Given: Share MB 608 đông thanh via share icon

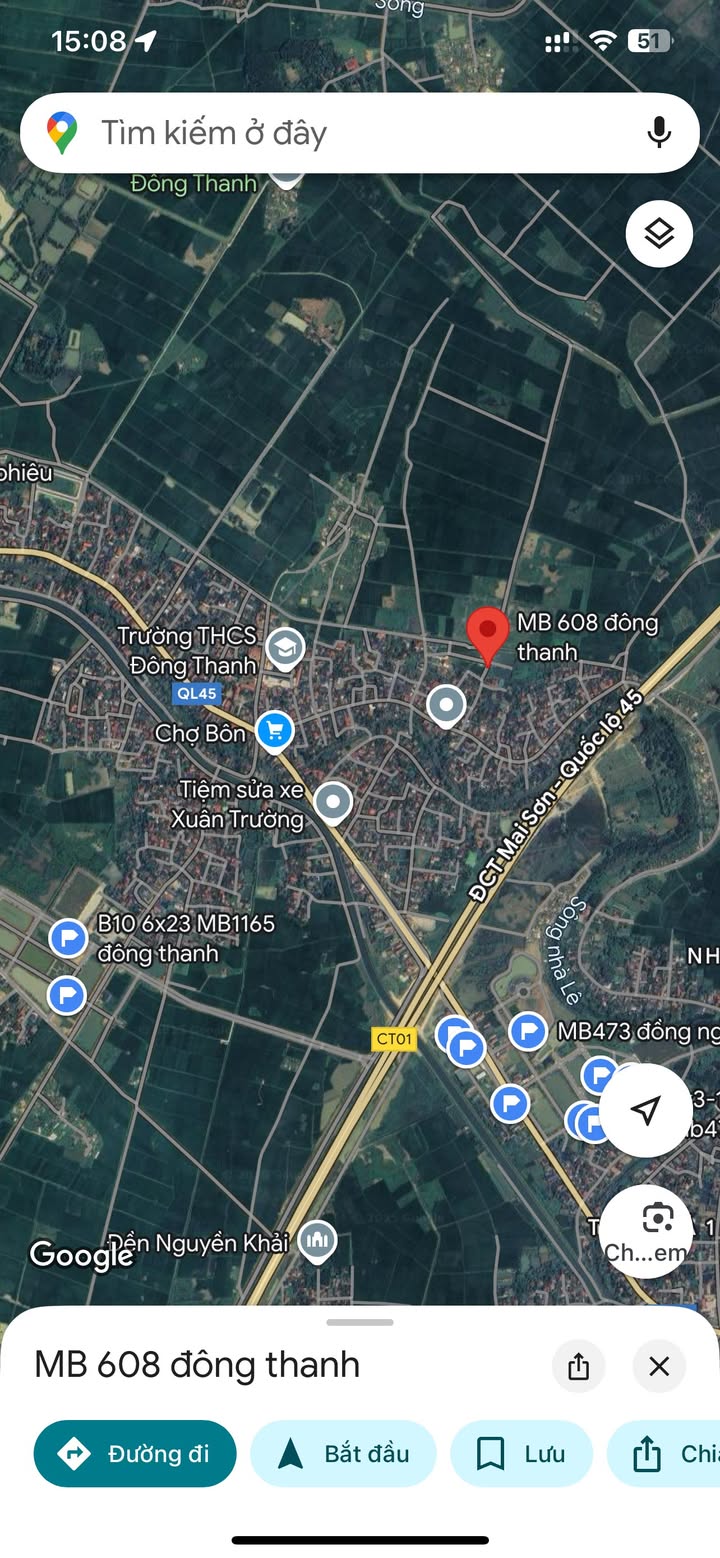Looking at the screenshot, I should [578, 1366].
